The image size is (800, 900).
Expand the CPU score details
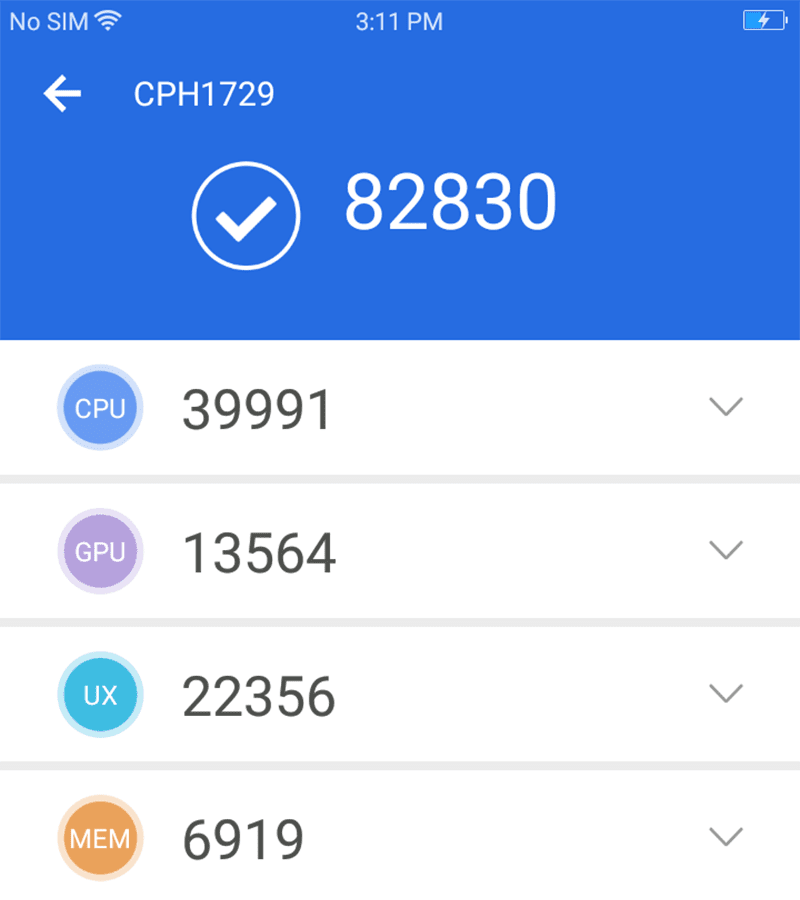coord(725,406)
